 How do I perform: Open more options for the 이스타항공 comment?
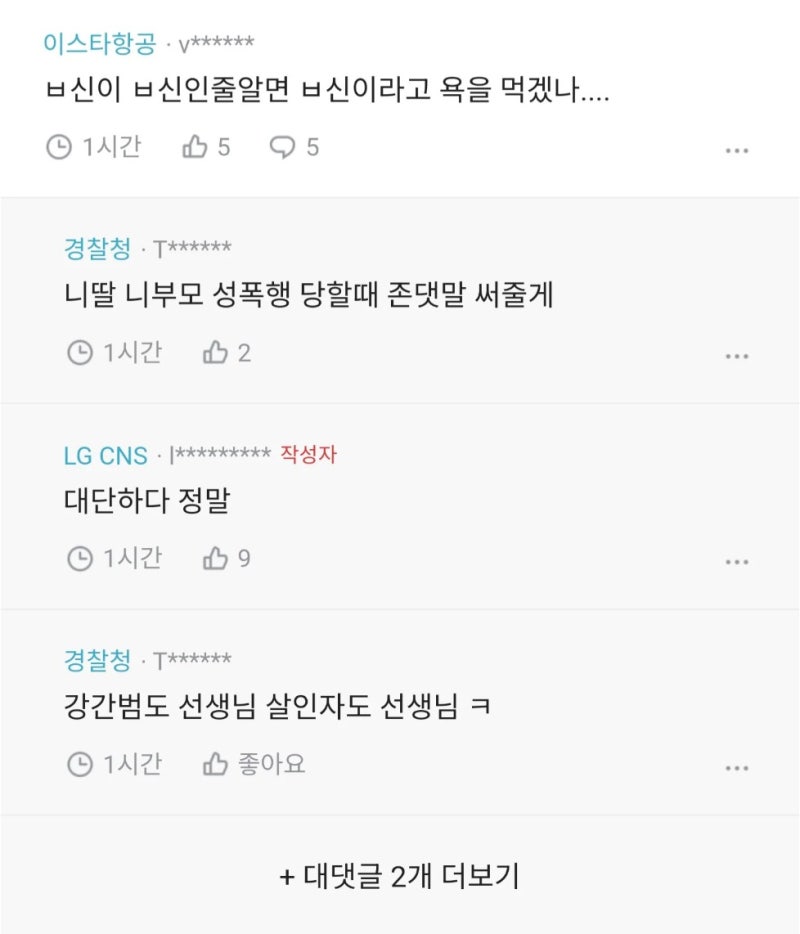pyautogui.click(x=737, y=151)
